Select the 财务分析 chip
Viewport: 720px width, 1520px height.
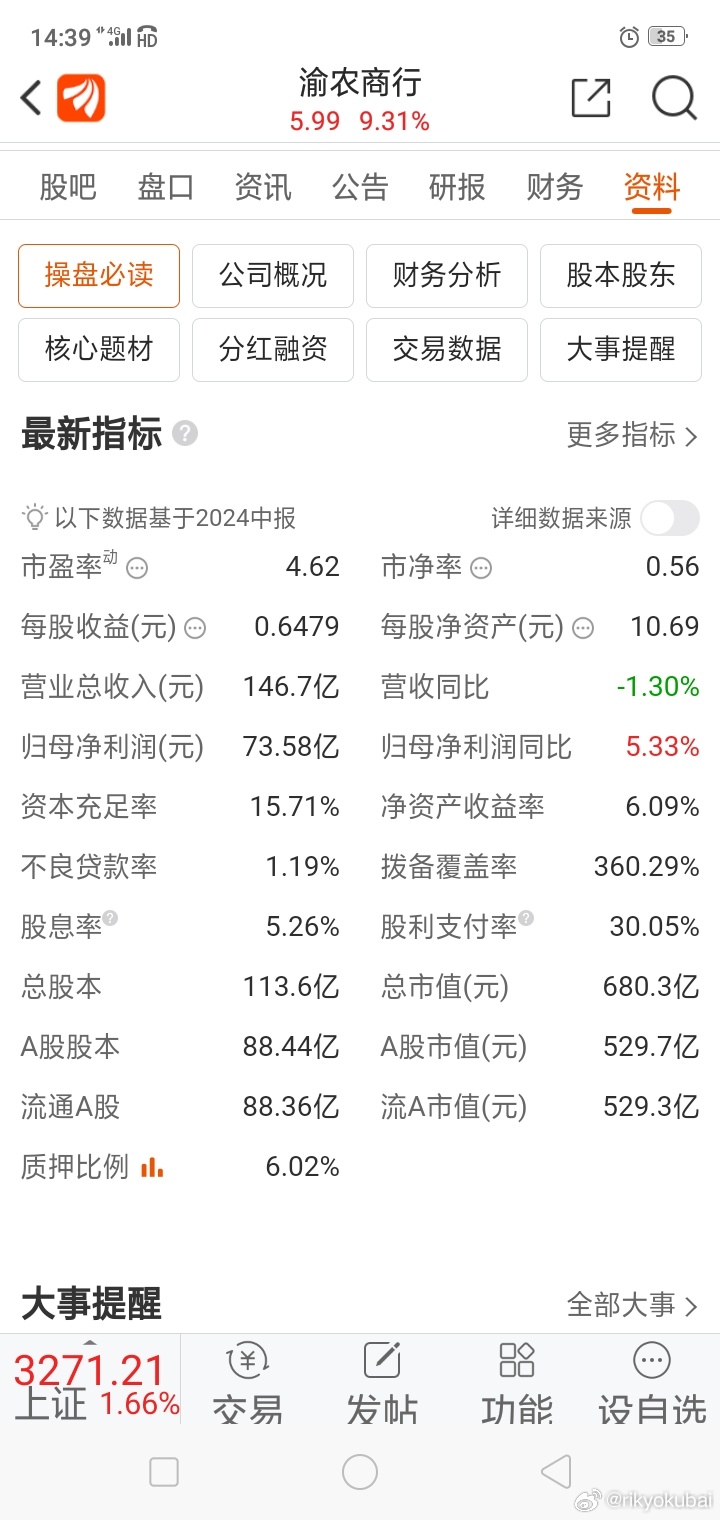(x=447, y=275)
